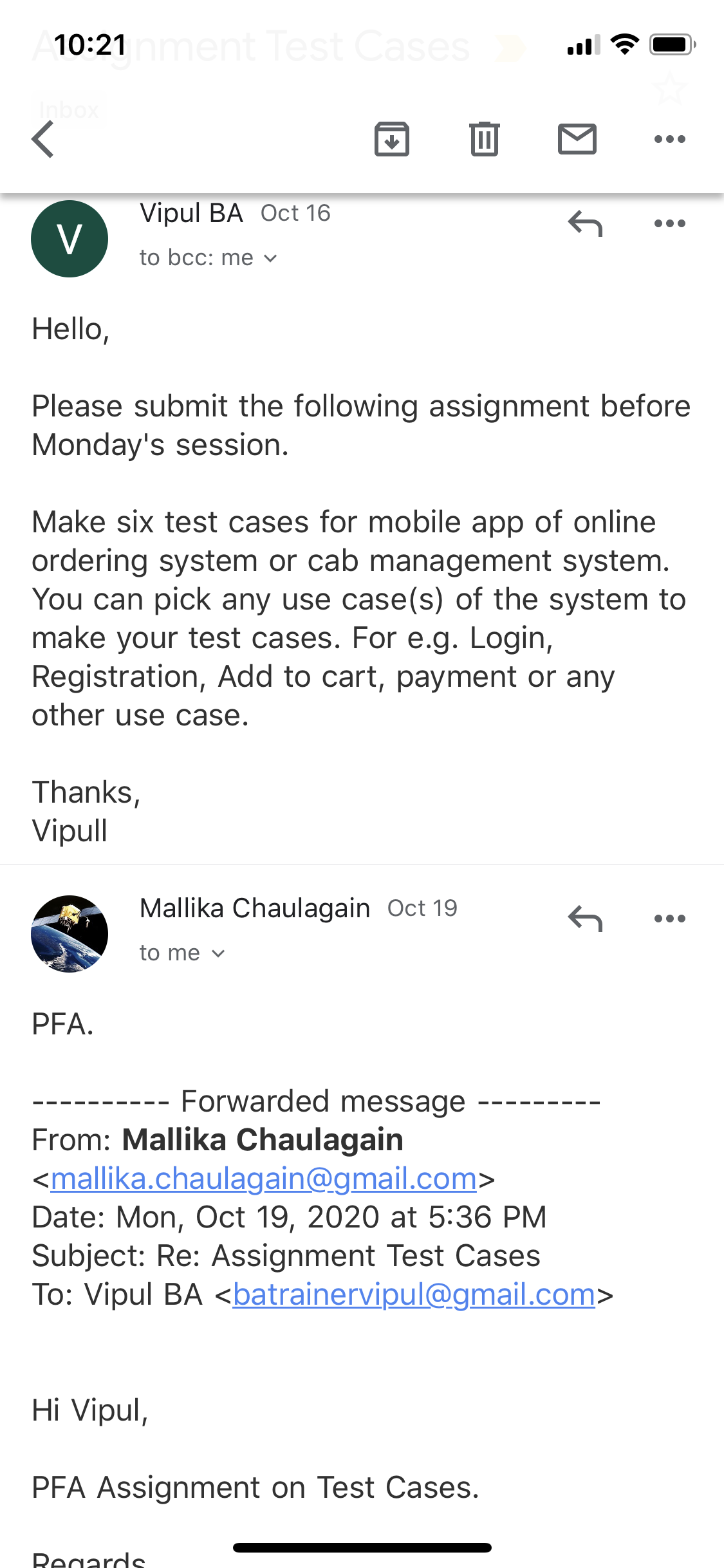
Task: Reply to Mallika Chaulagain's message
Action: (x=585, y=919)
